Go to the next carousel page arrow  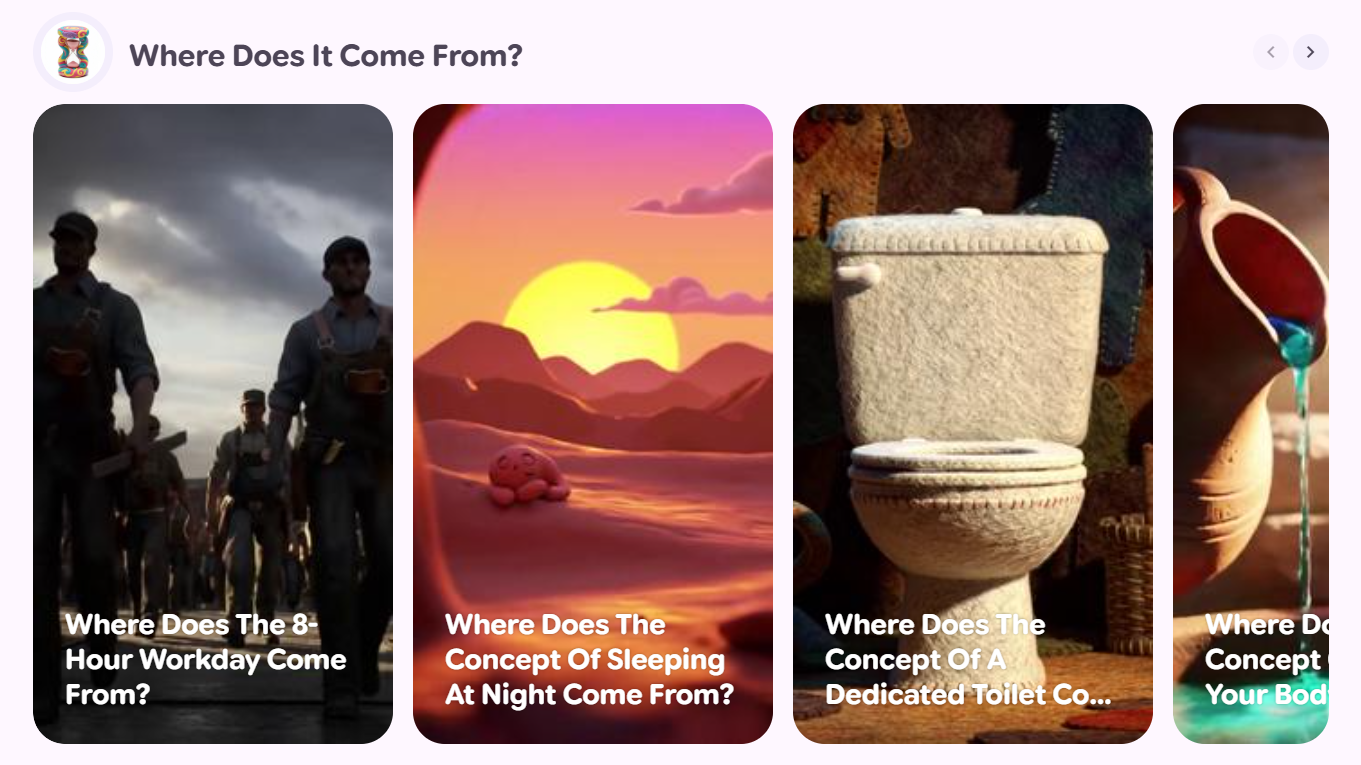tap(1310, 52)
